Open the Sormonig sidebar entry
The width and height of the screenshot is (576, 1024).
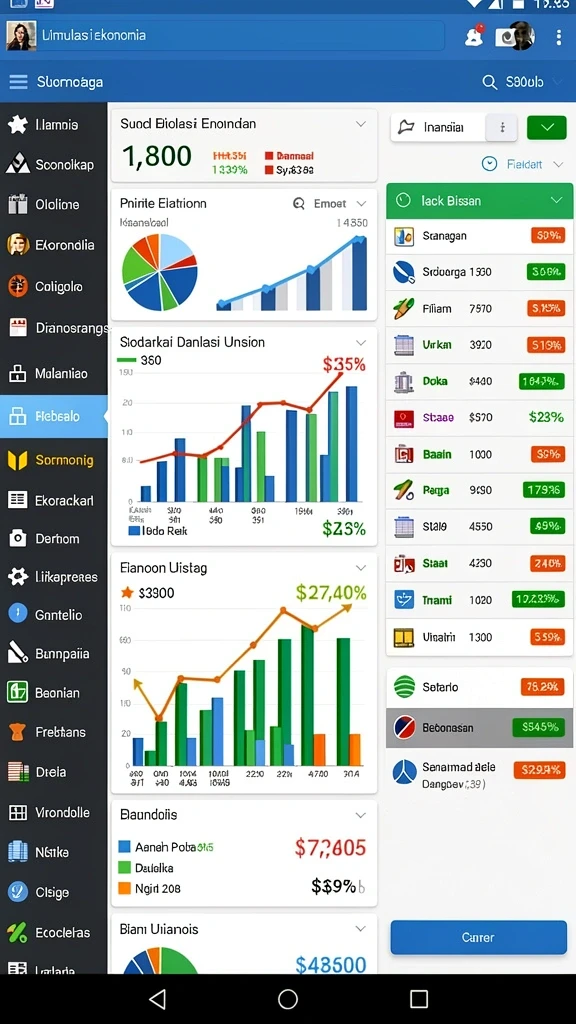[x=54, y=460]
